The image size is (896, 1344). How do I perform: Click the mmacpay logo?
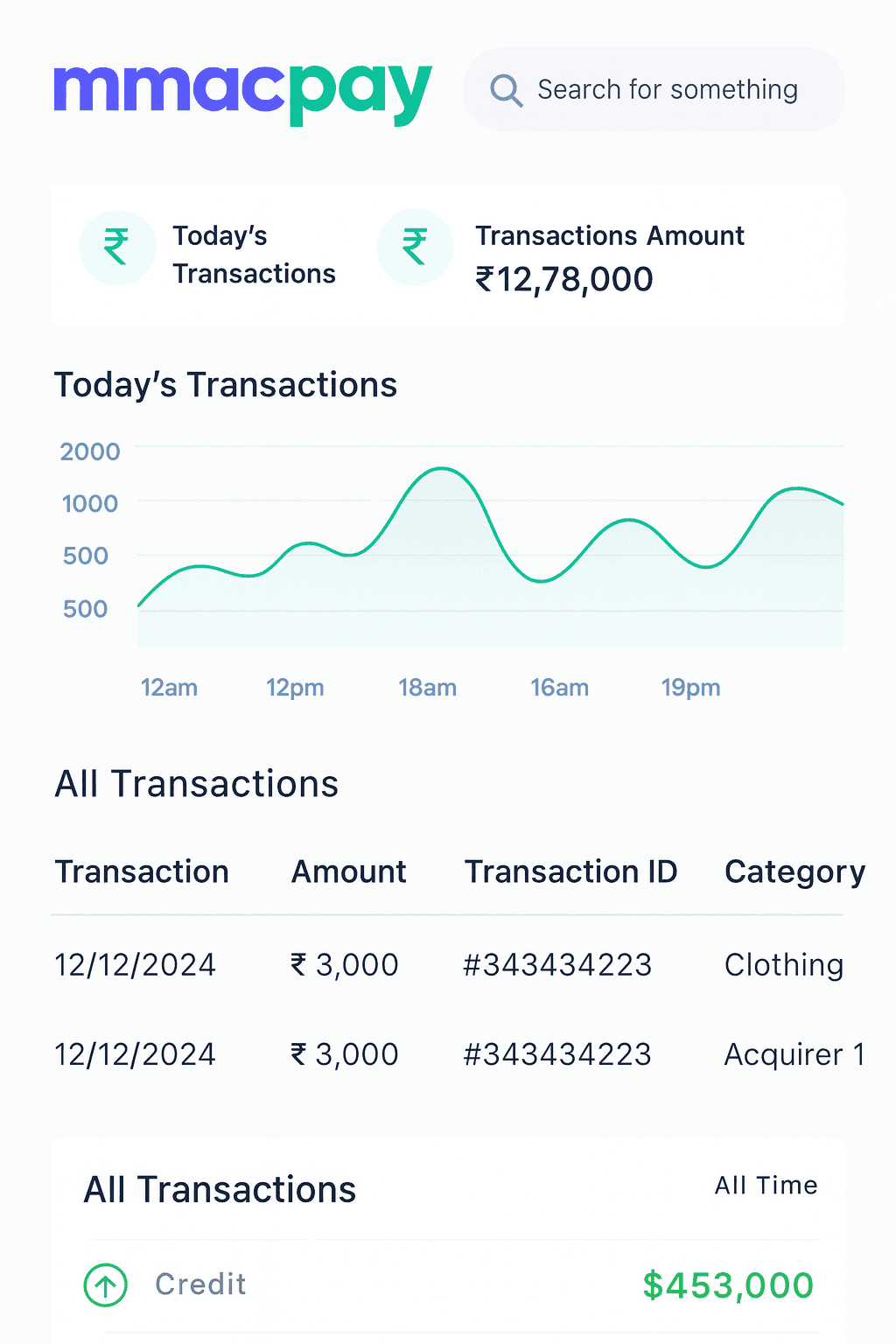tap(241, 90)
